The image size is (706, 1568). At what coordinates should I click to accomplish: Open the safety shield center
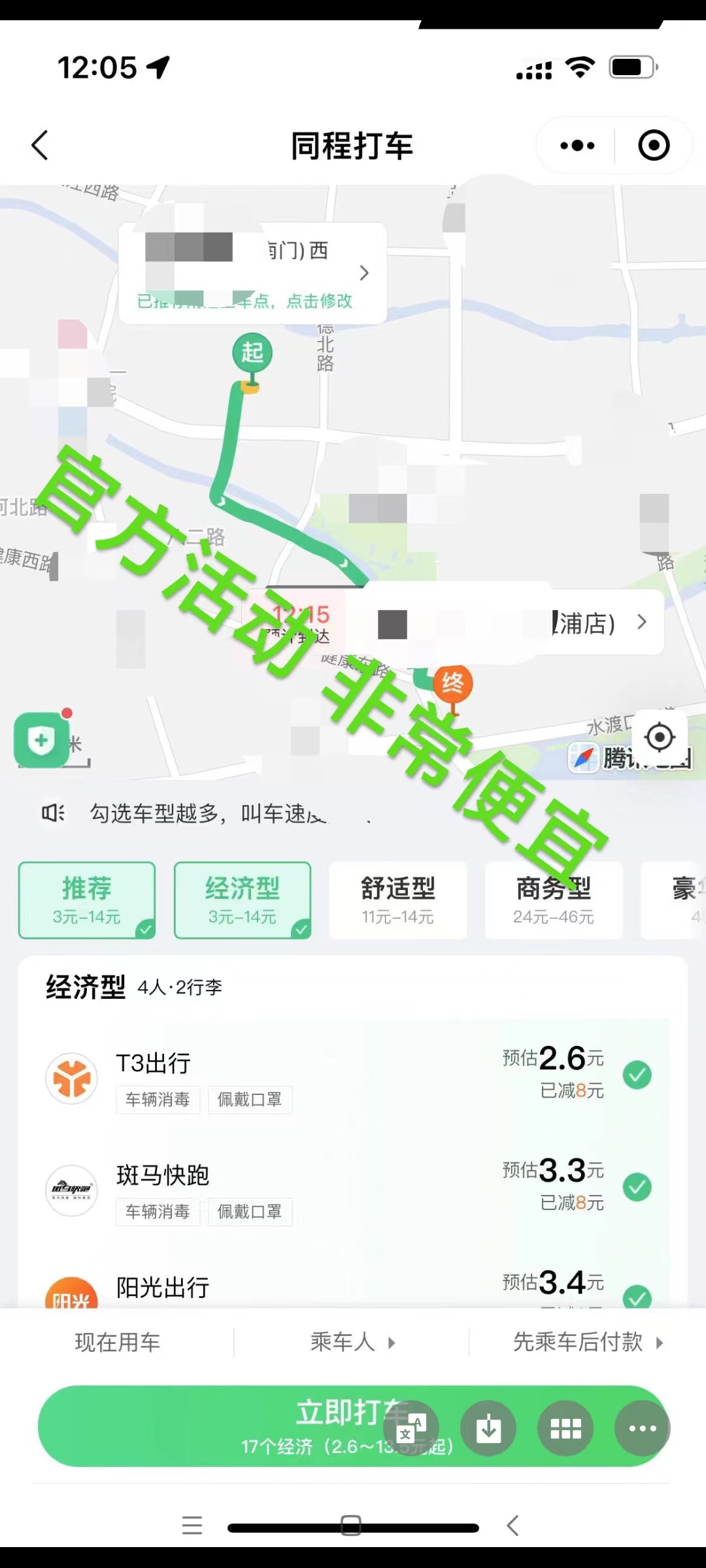(41, 740)
